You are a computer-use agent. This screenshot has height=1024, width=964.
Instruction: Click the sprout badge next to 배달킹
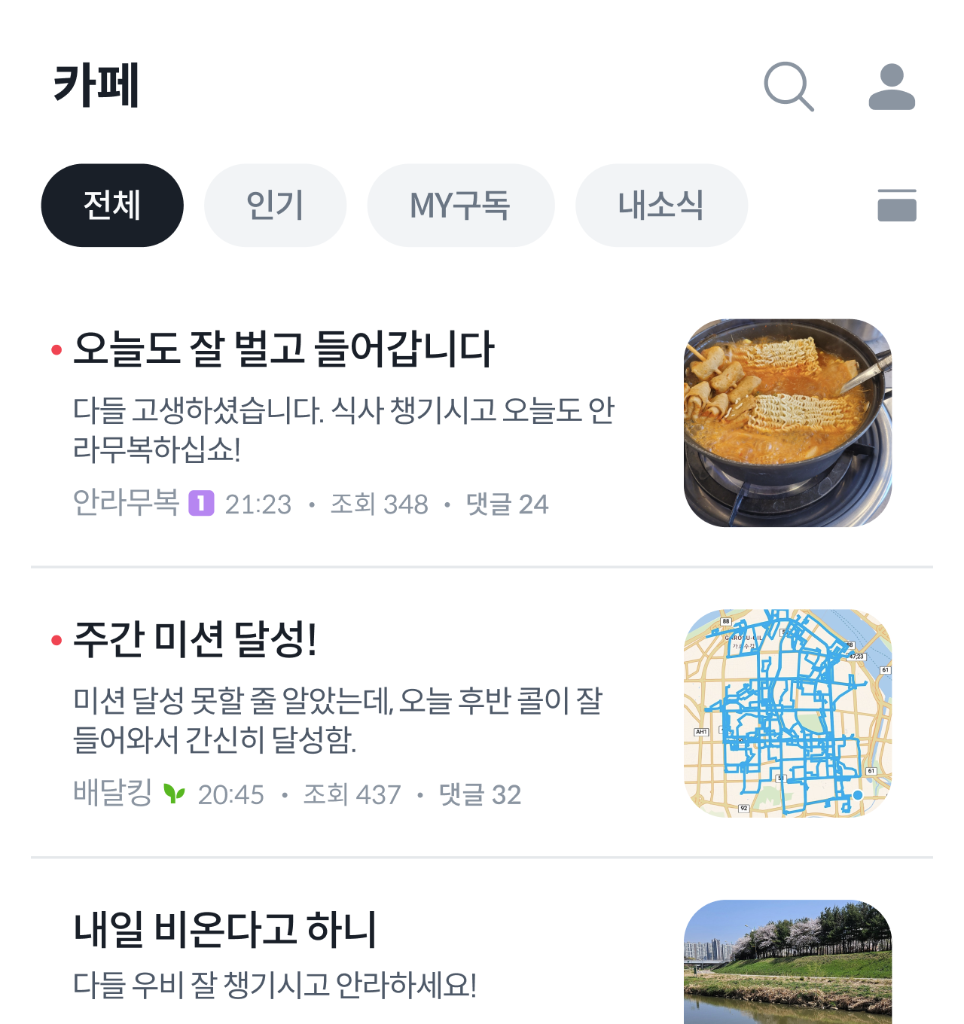172,791
